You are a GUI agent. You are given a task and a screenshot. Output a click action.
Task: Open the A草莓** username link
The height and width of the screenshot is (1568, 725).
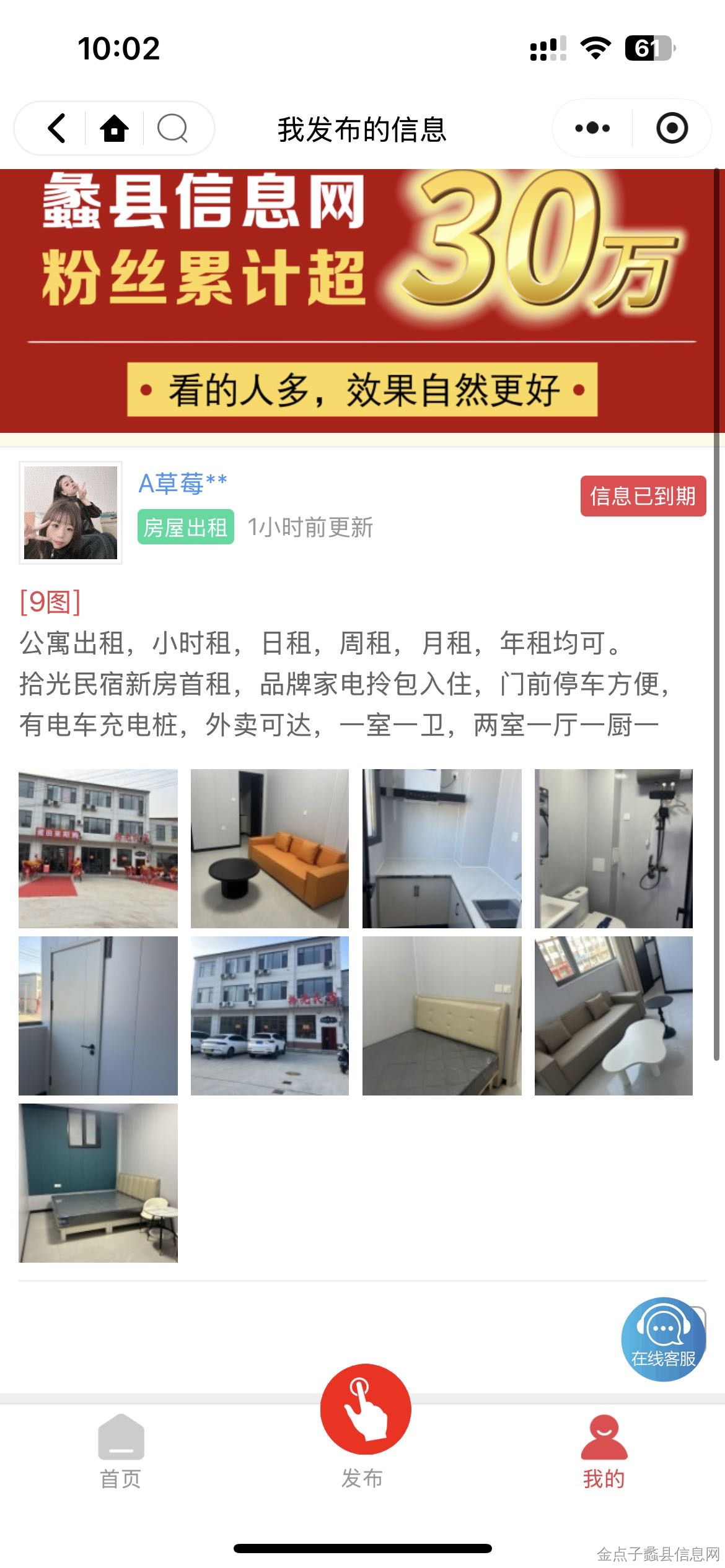click(183, 483)
